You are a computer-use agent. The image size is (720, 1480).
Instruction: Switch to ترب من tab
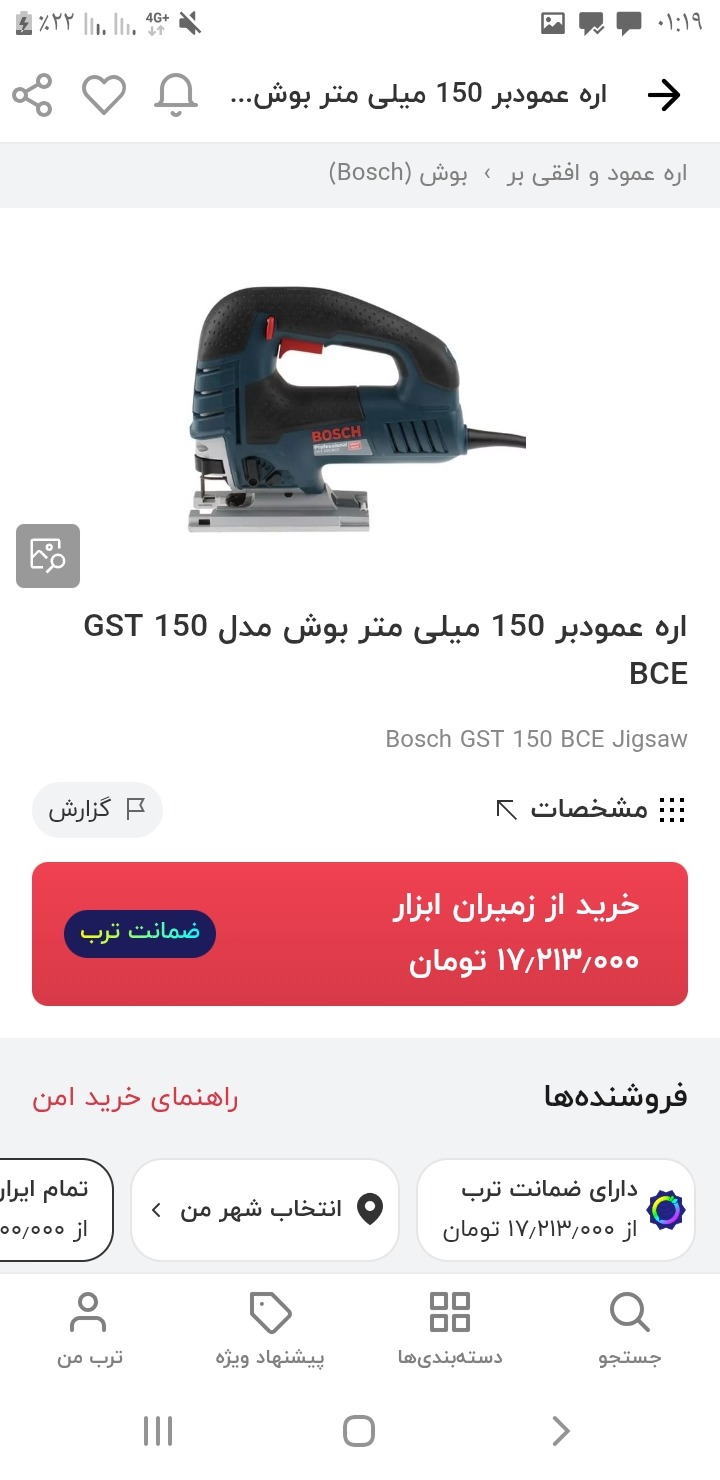coord(89,1328)
